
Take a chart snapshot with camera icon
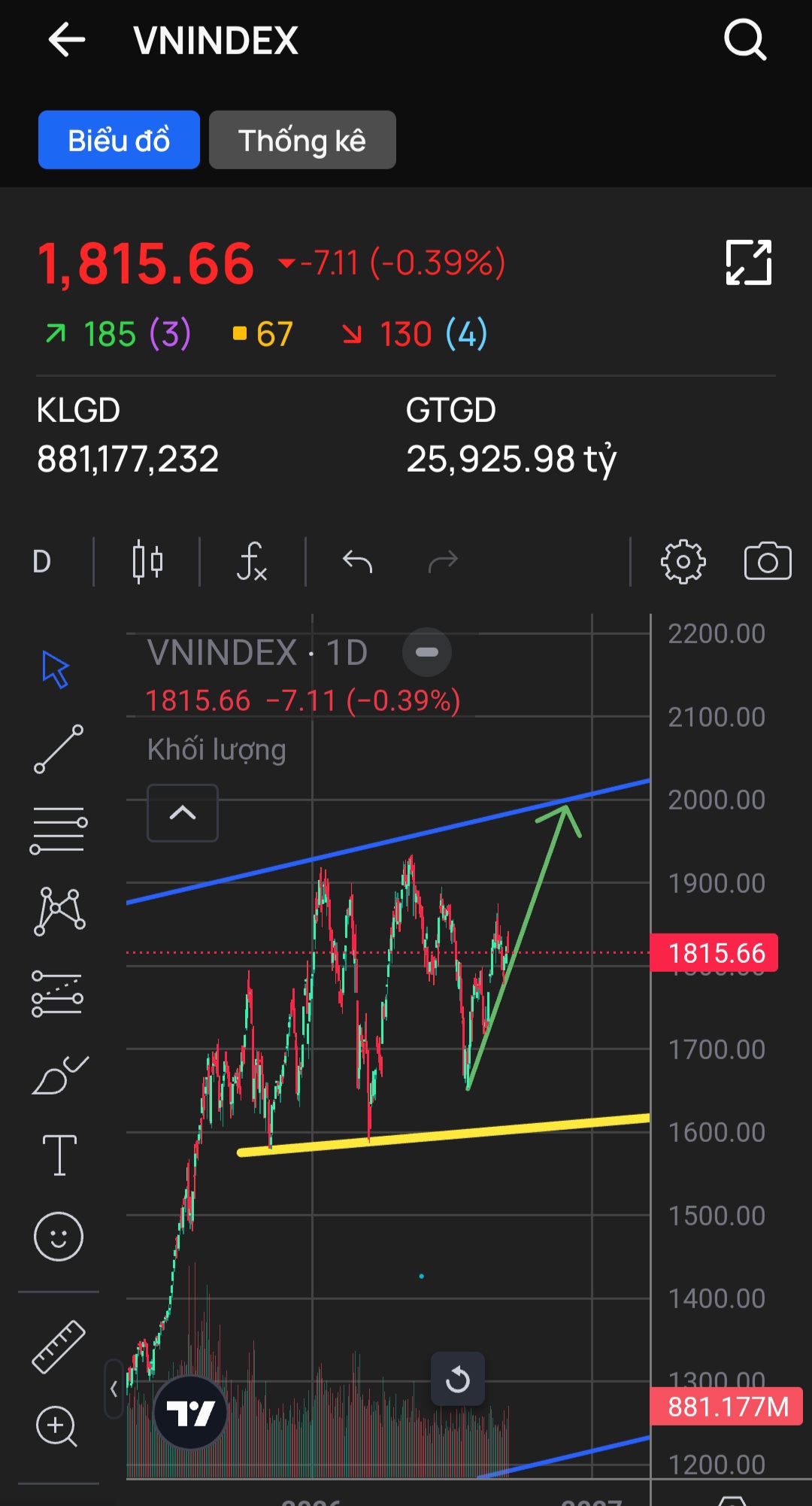pos(768,561)
